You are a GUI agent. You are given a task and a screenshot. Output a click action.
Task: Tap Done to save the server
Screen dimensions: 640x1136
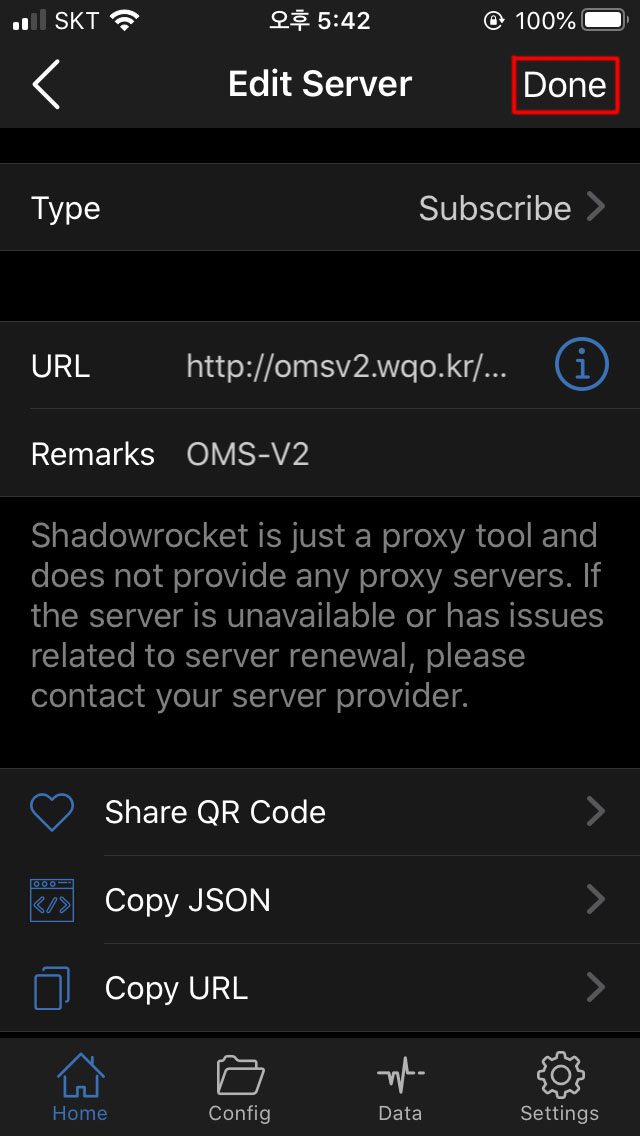tap(565, 85)
